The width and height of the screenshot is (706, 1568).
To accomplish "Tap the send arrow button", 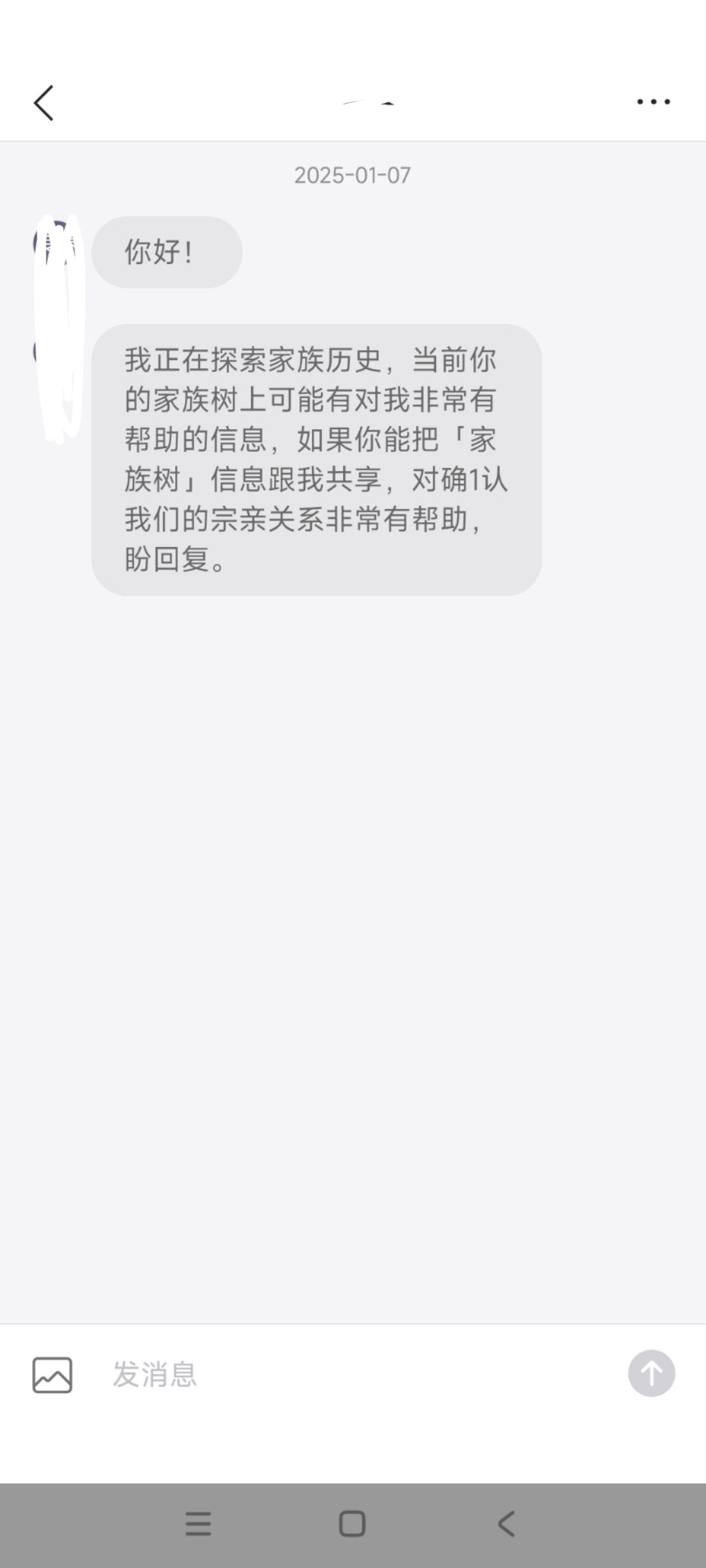I will coord(652,1373).
